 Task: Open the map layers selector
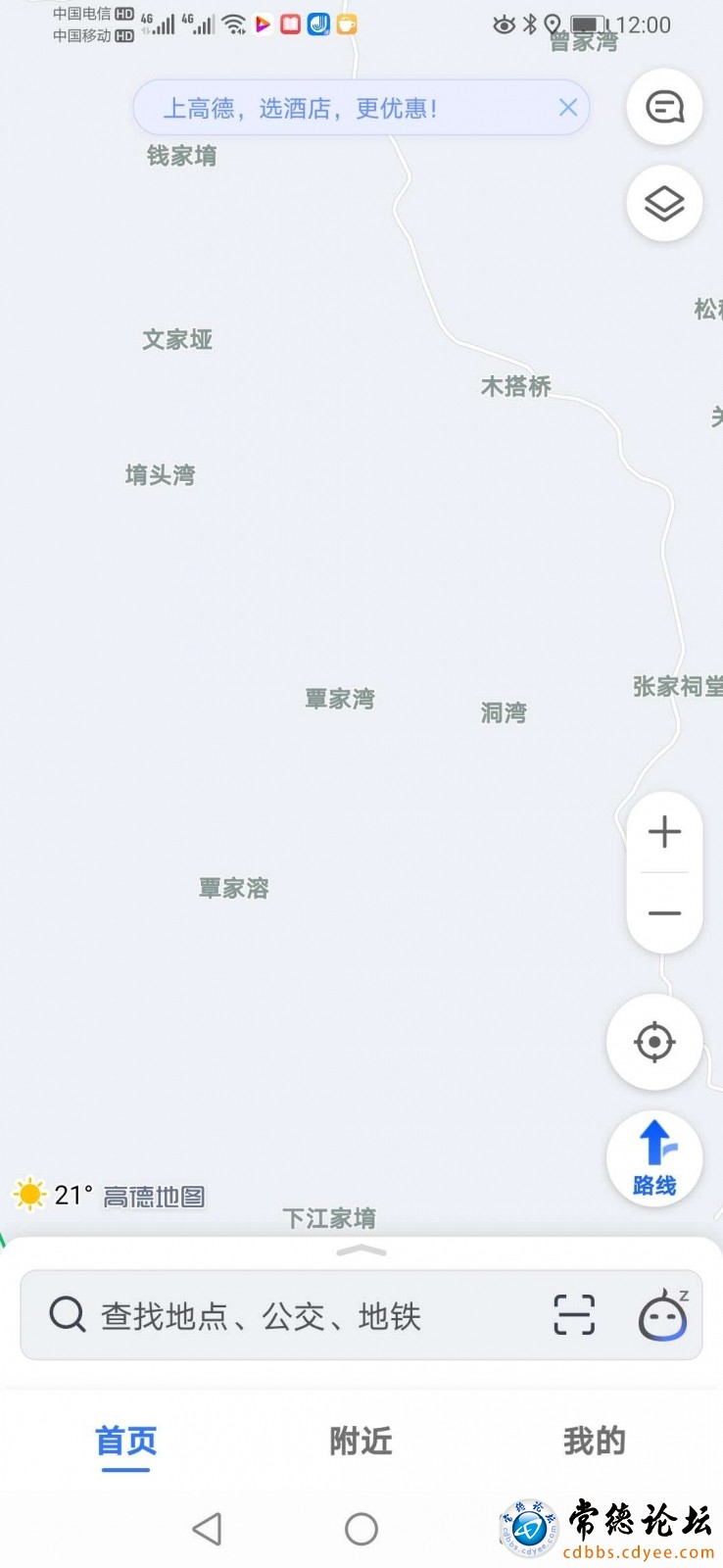tap(664, 204)
